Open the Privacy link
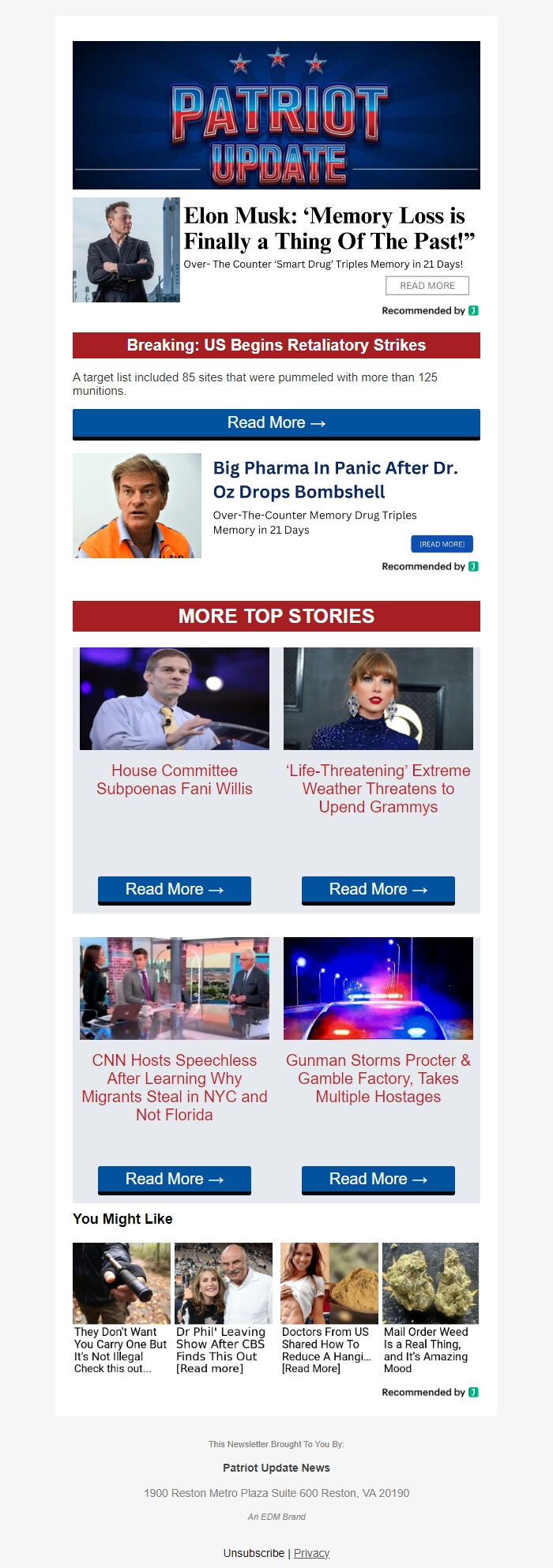Image resolution: width=553 pixels, height=1568 pixels. coord(311,1552)
